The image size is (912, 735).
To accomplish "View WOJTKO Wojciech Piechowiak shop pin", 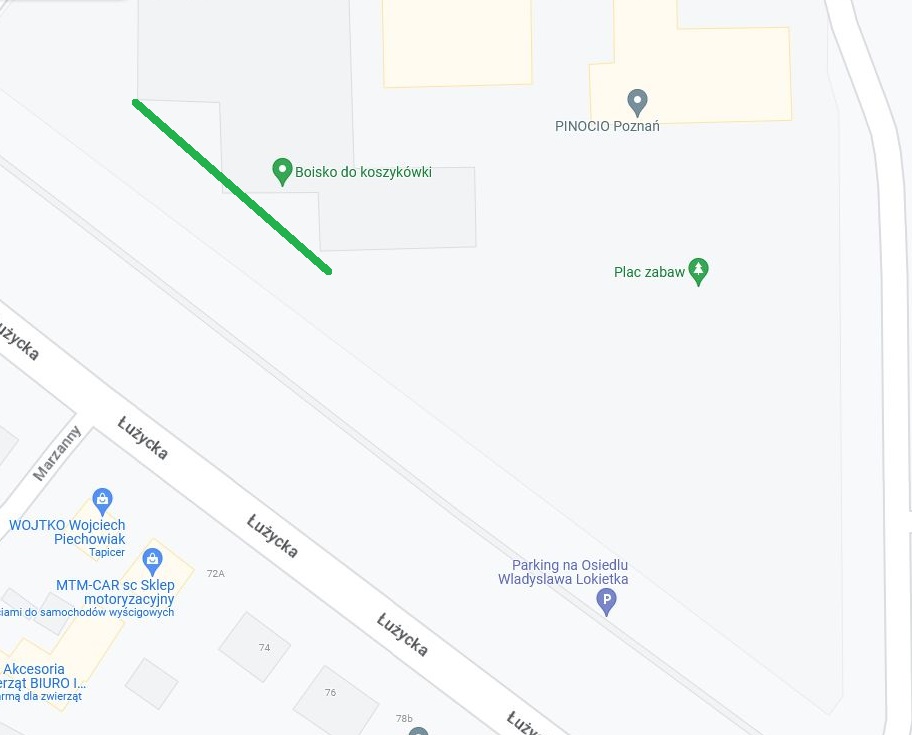I will tap(102, 500).
